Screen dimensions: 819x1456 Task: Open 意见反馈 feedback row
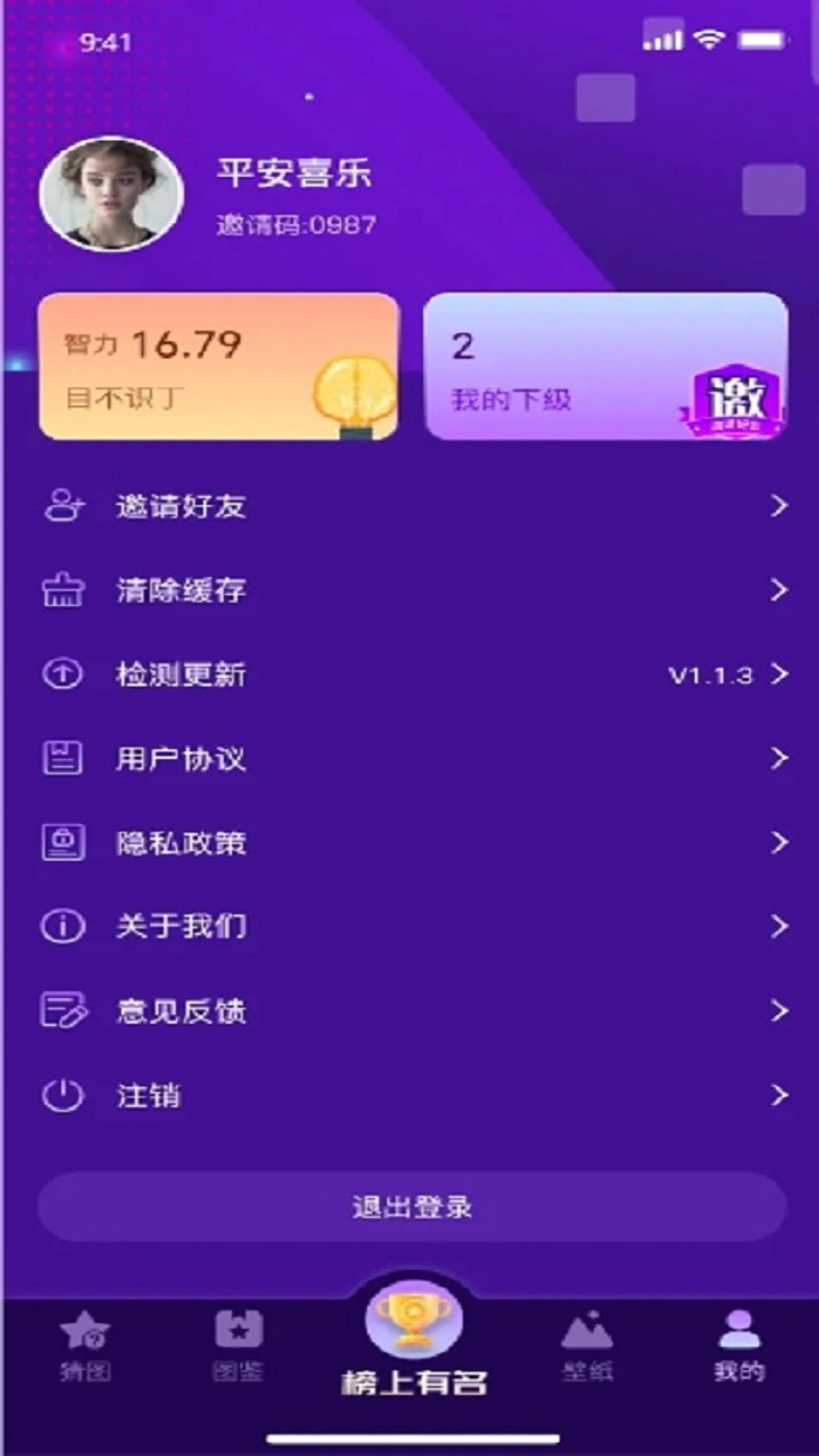coord(409,1011)
